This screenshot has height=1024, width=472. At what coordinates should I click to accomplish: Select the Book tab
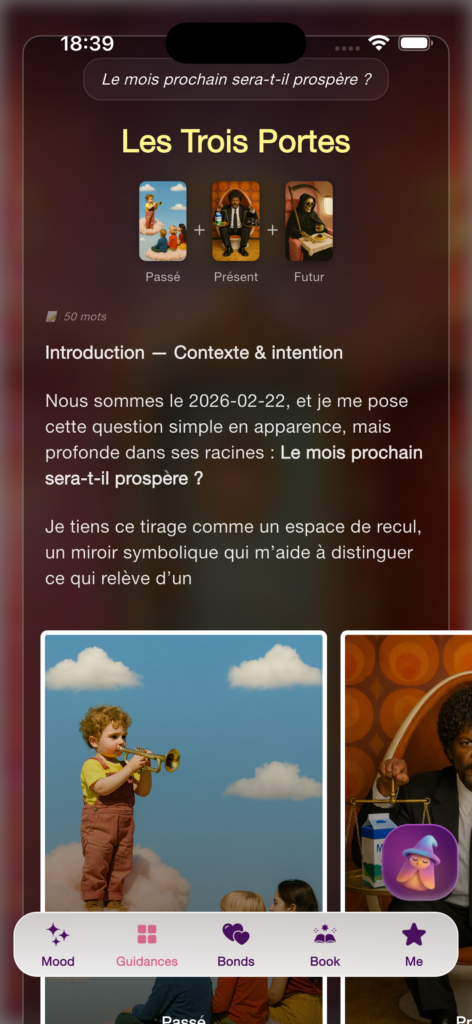325,944
